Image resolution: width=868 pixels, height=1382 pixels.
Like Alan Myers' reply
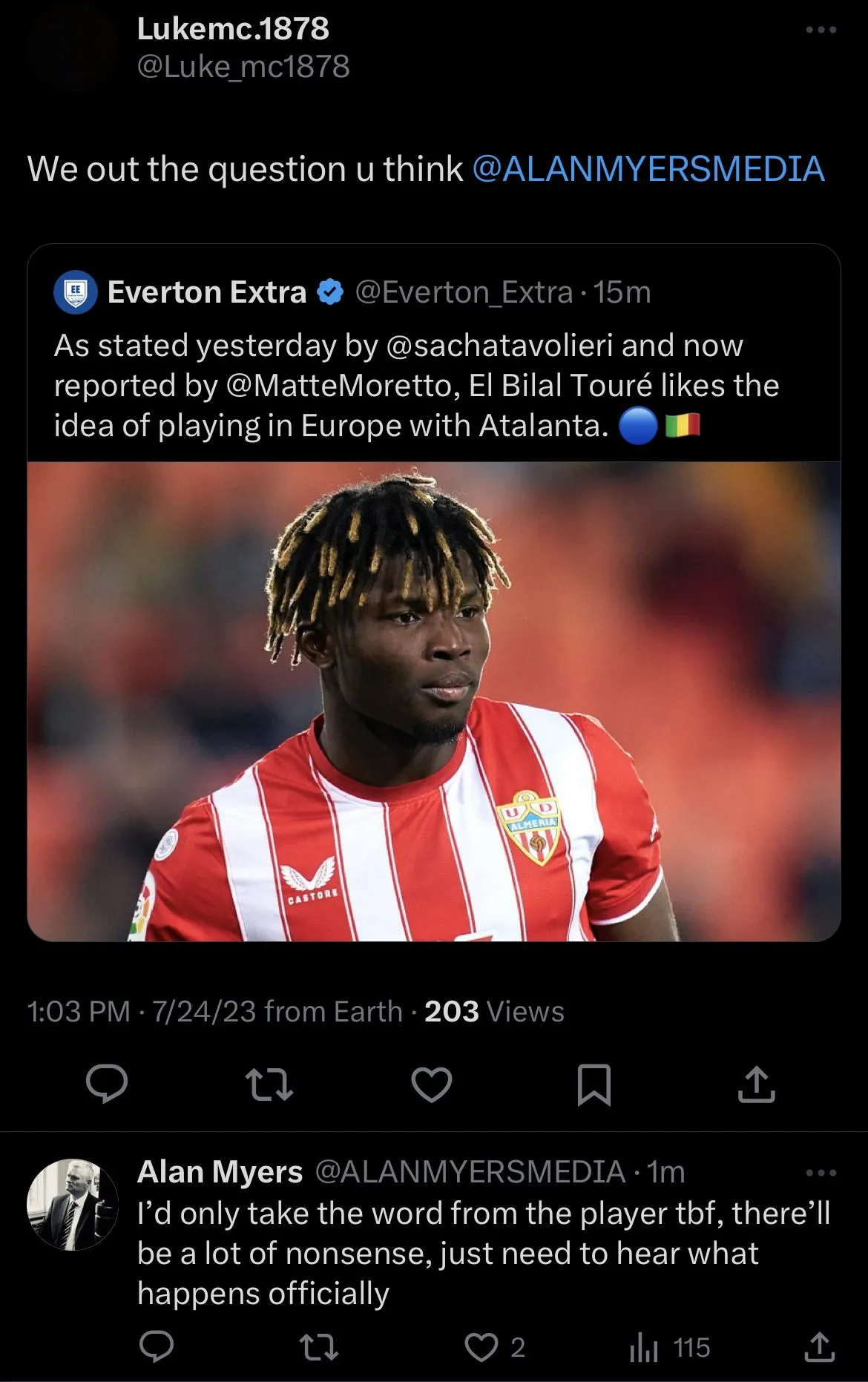481,1346
